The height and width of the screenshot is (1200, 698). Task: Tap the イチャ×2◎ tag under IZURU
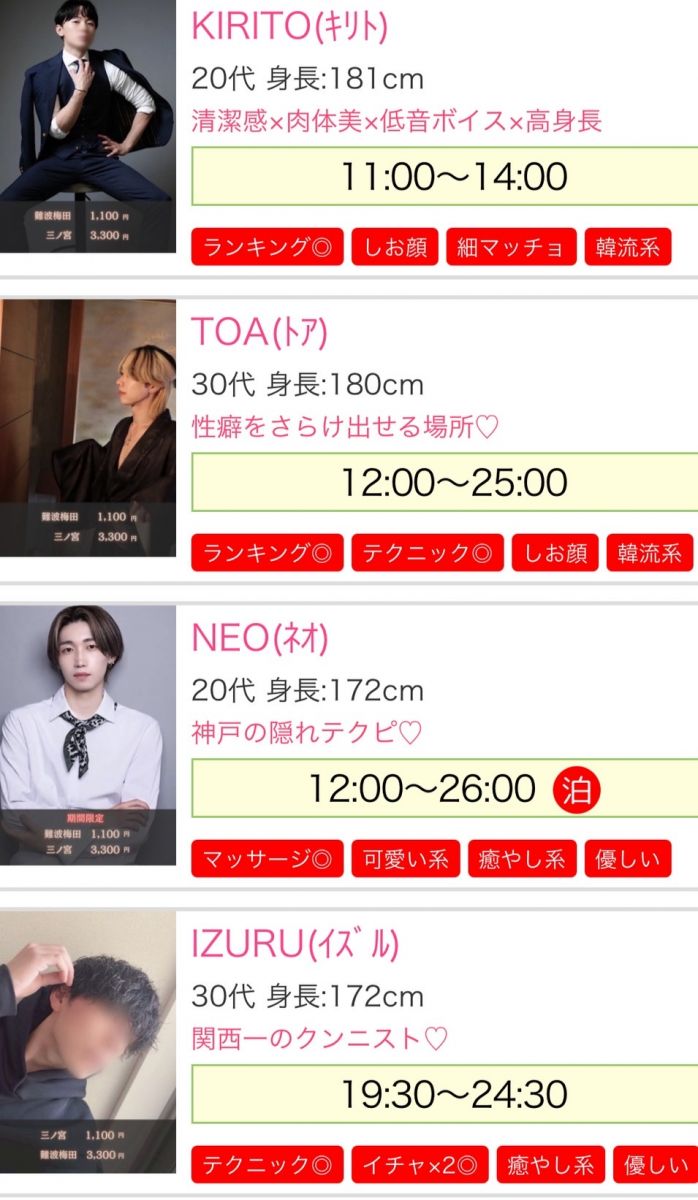420,1165
